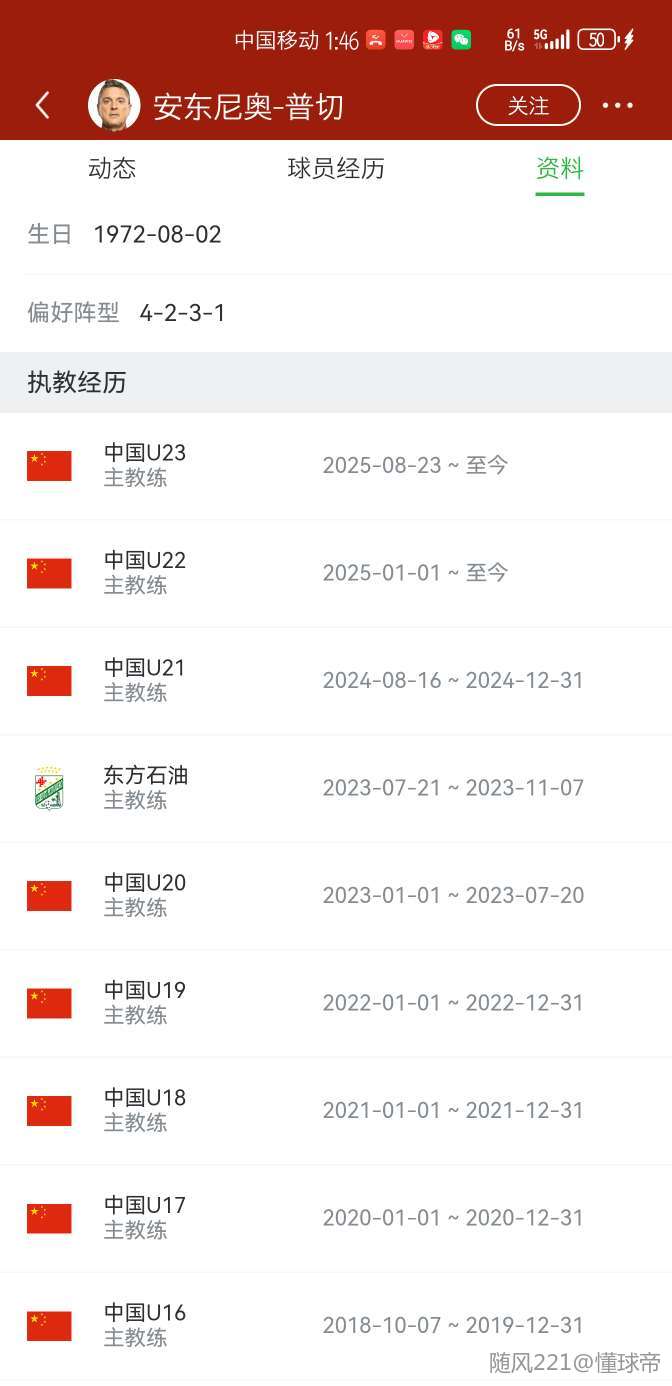672x1386 pixels.
Task: Open the 东方石油 club row
Action: (x=146, y=787)
